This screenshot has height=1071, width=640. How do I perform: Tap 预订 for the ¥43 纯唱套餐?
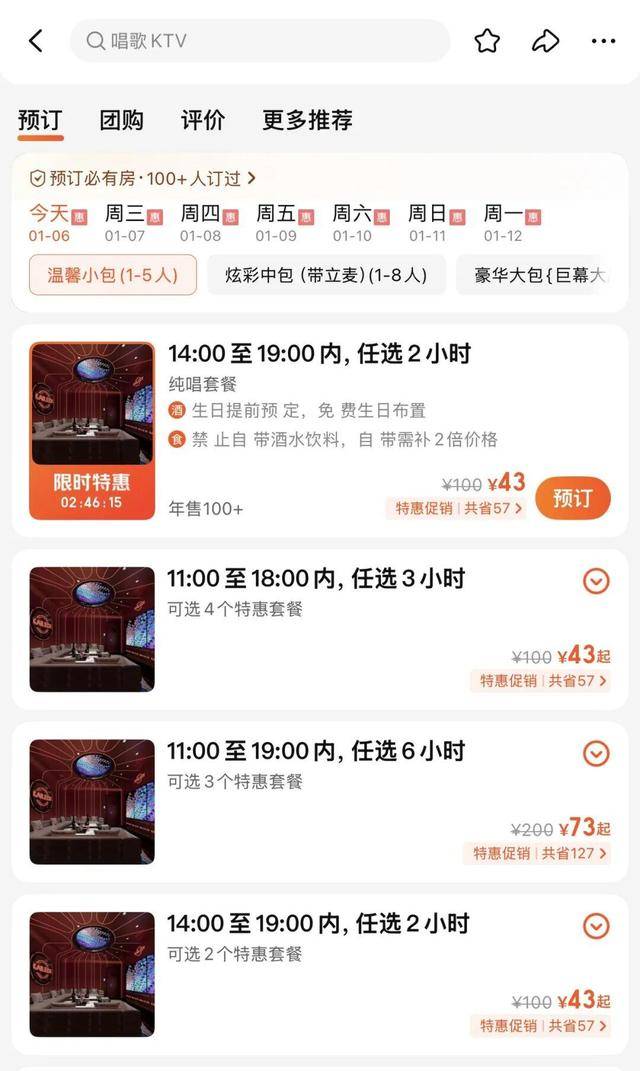tap(572, 498)
